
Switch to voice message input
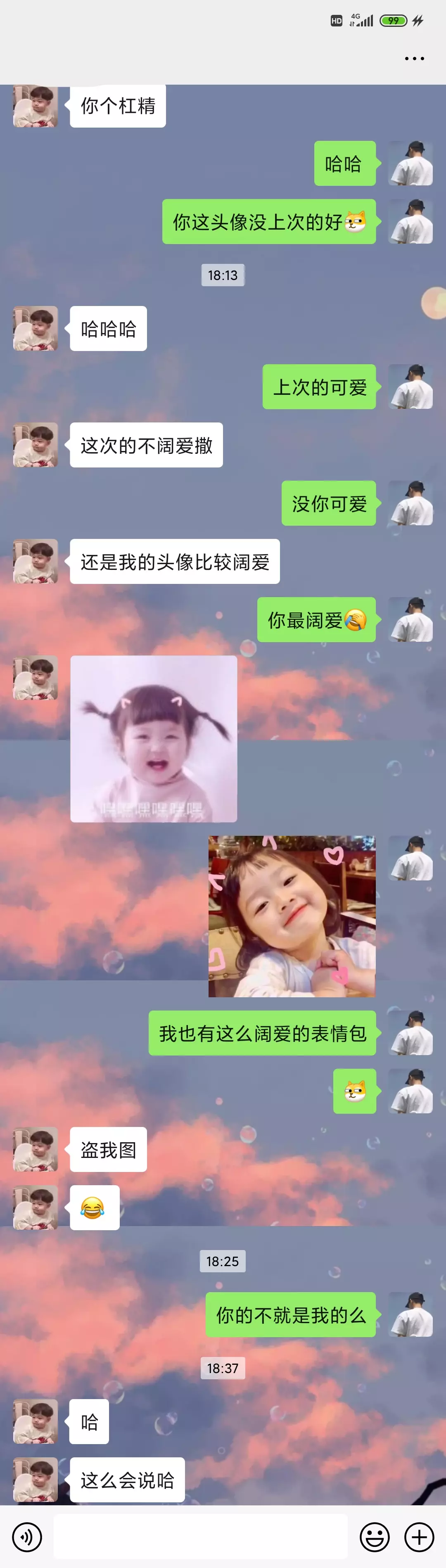tap(27, 1536)
